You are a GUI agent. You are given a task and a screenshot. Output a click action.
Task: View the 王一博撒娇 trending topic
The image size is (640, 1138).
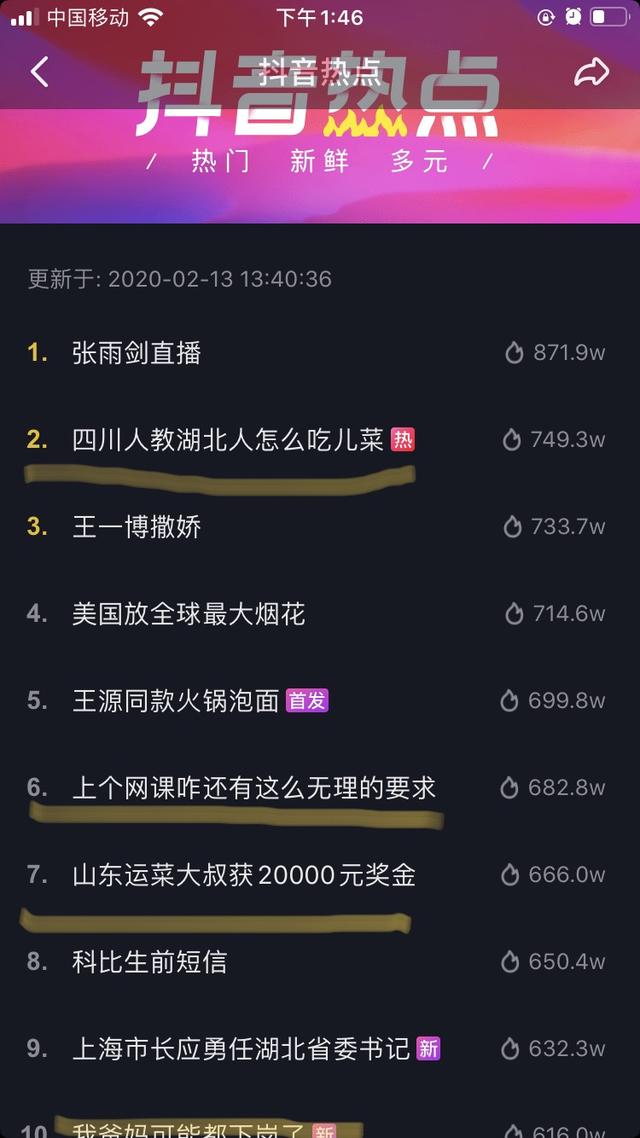tap(137, 527)
